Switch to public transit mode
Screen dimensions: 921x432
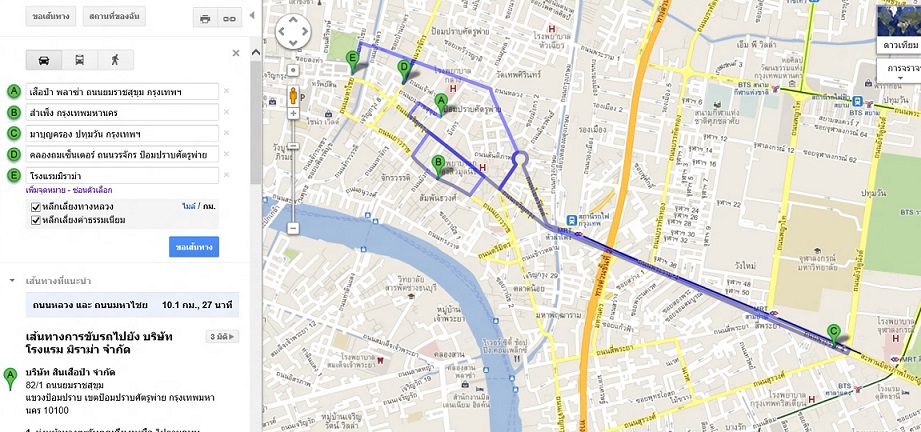[80, 60]
